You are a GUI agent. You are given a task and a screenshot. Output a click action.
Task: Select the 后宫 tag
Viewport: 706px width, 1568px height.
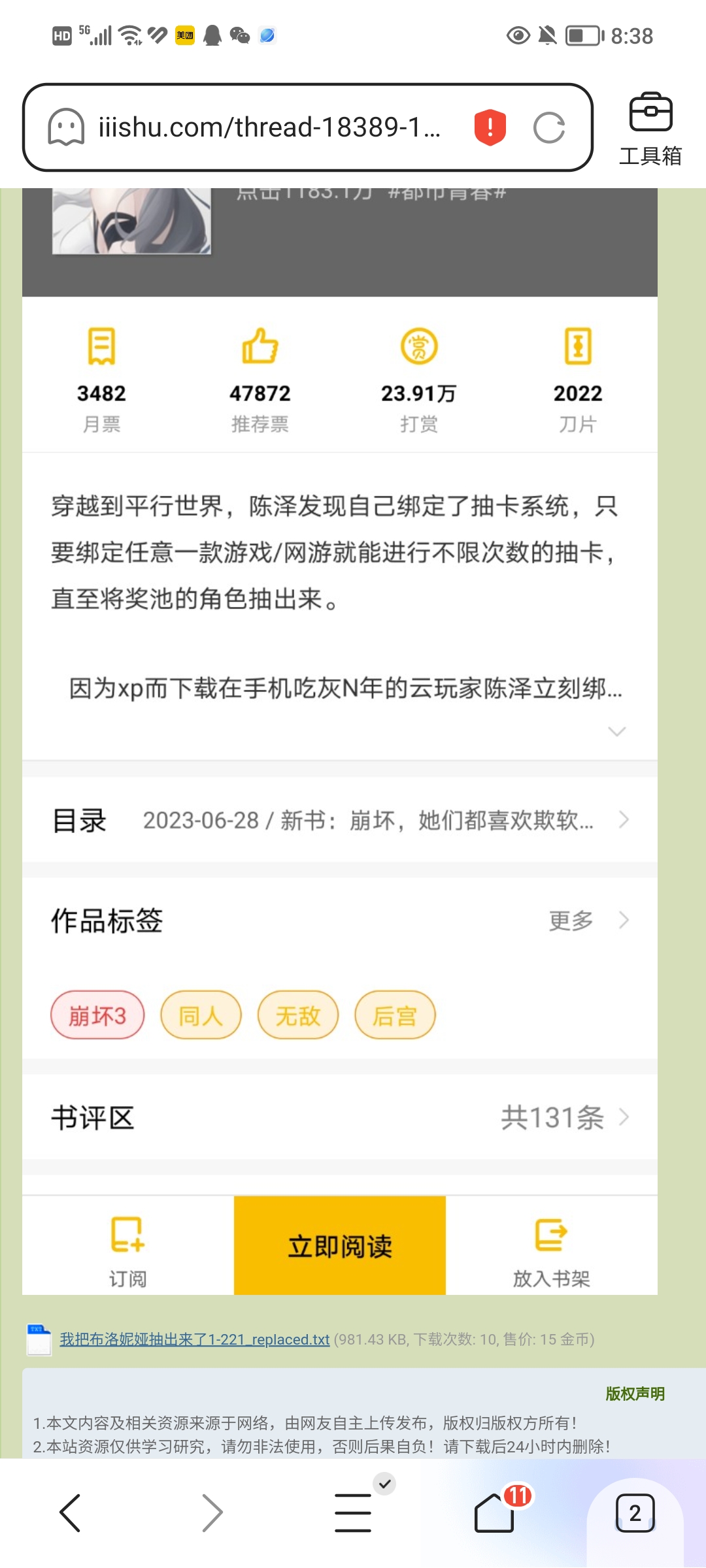[395, 1015]
